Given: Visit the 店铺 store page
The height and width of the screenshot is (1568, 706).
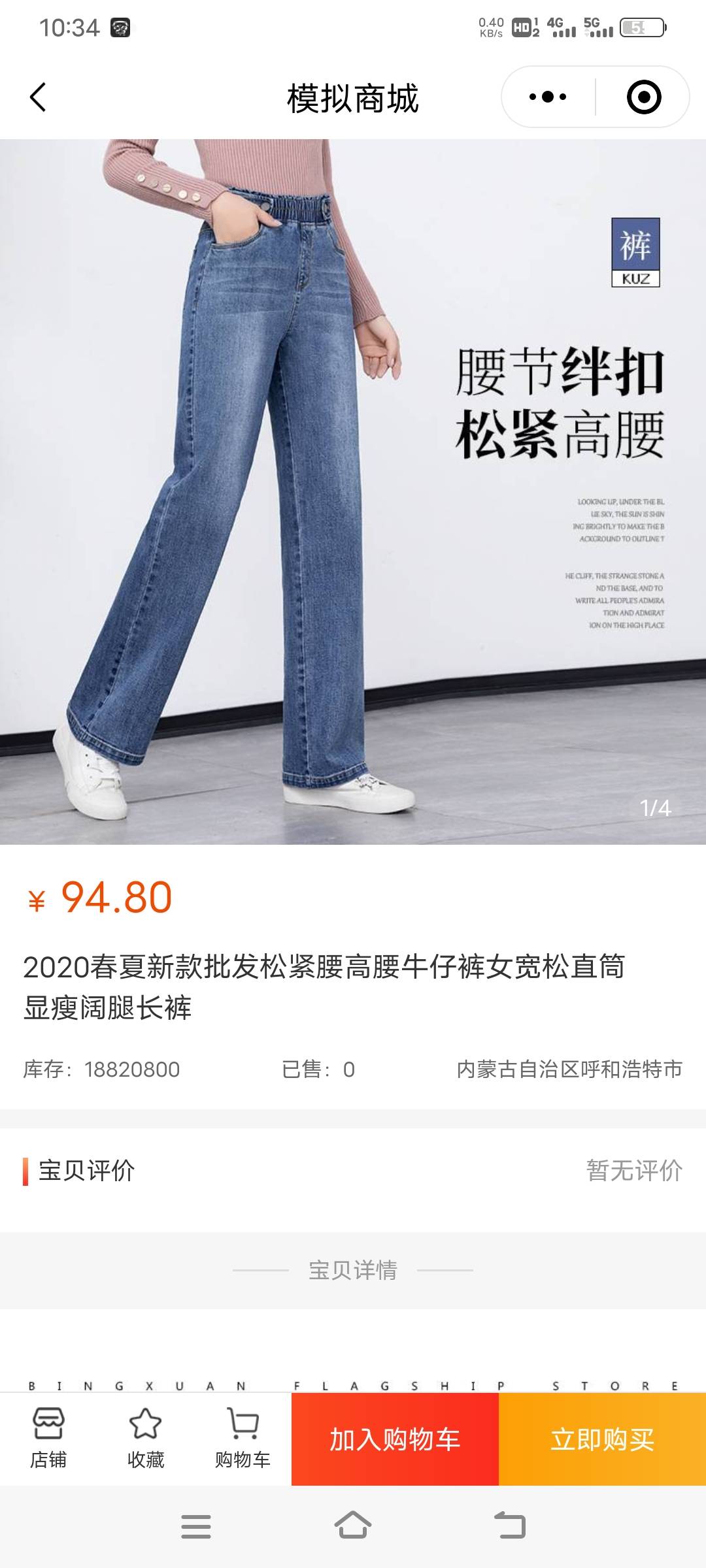Looking at the screenshot, I should 48,1439.
